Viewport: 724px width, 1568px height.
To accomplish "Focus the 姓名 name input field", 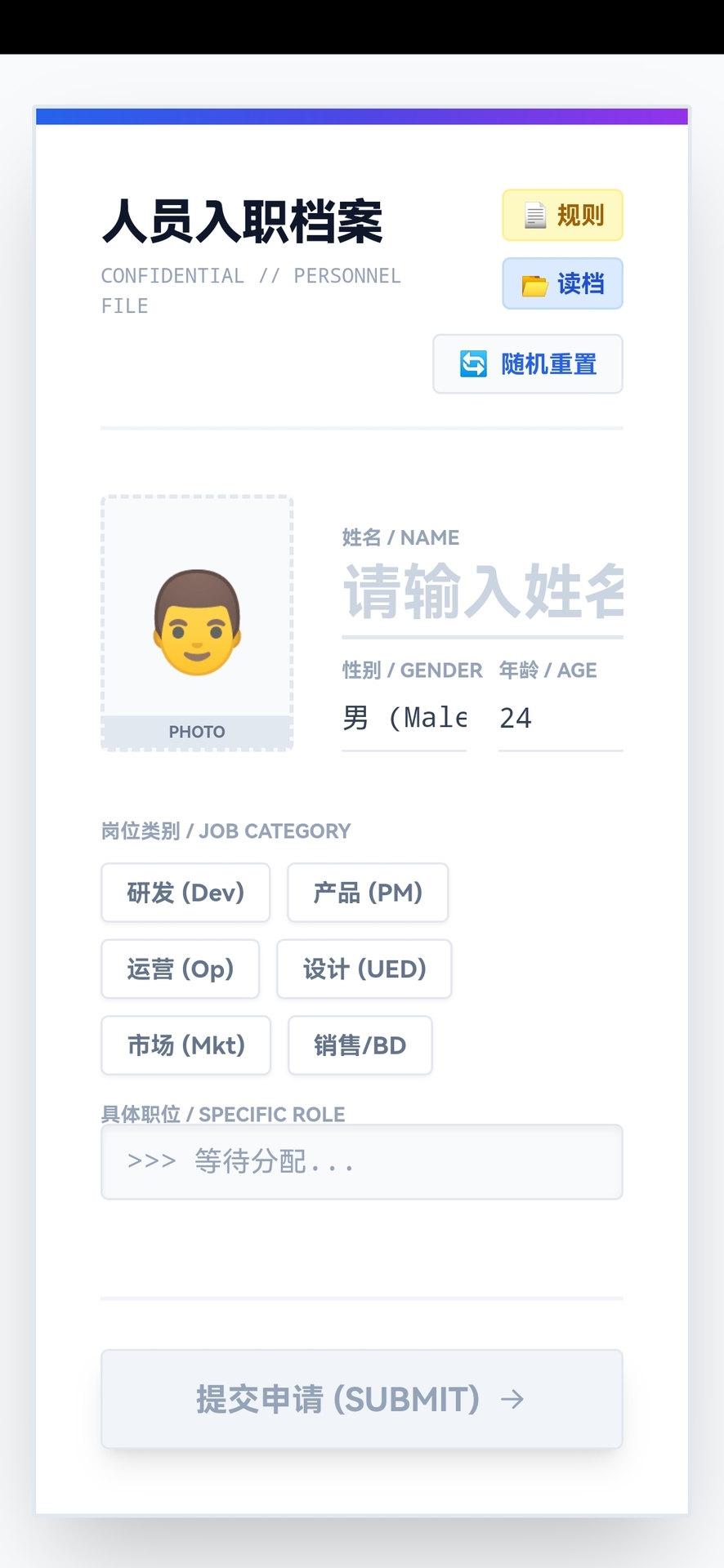I will [482, 593].
